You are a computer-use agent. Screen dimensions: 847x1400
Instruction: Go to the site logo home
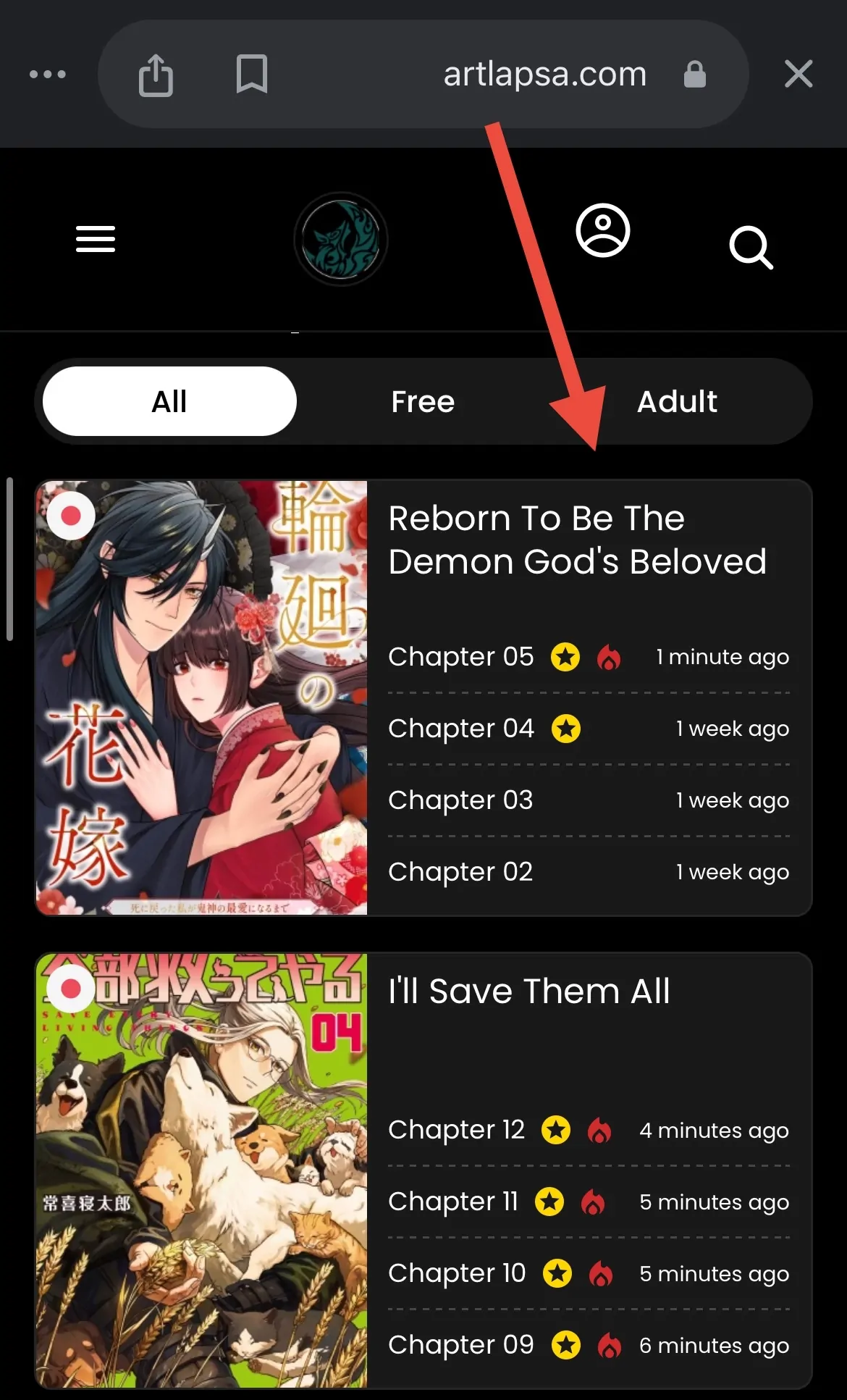click(340, 239)
